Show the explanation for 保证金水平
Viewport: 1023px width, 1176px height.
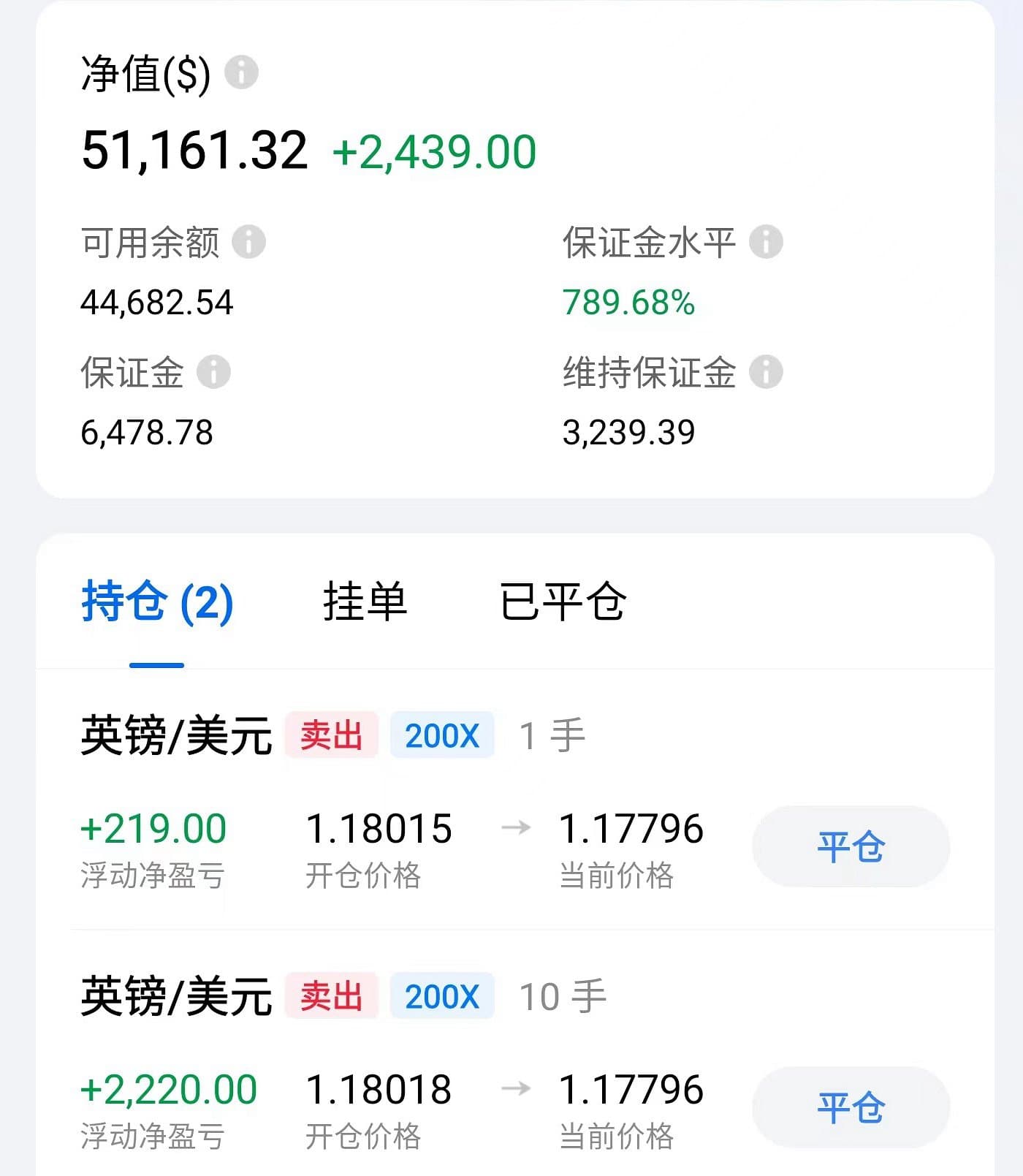click(x=766, y=242)
